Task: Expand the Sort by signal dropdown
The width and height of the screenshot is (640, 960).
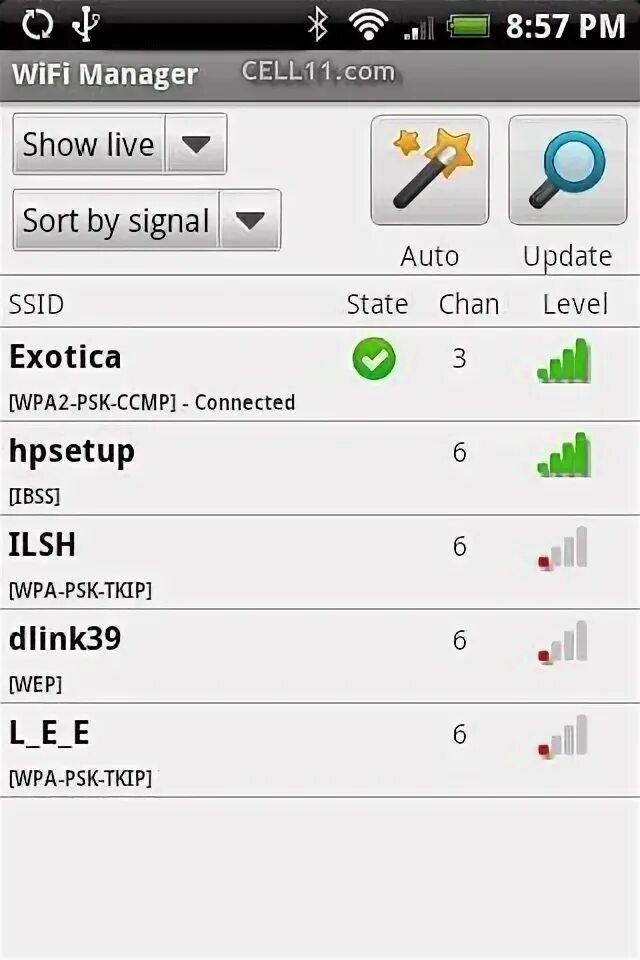Action: tap(147, 220)
